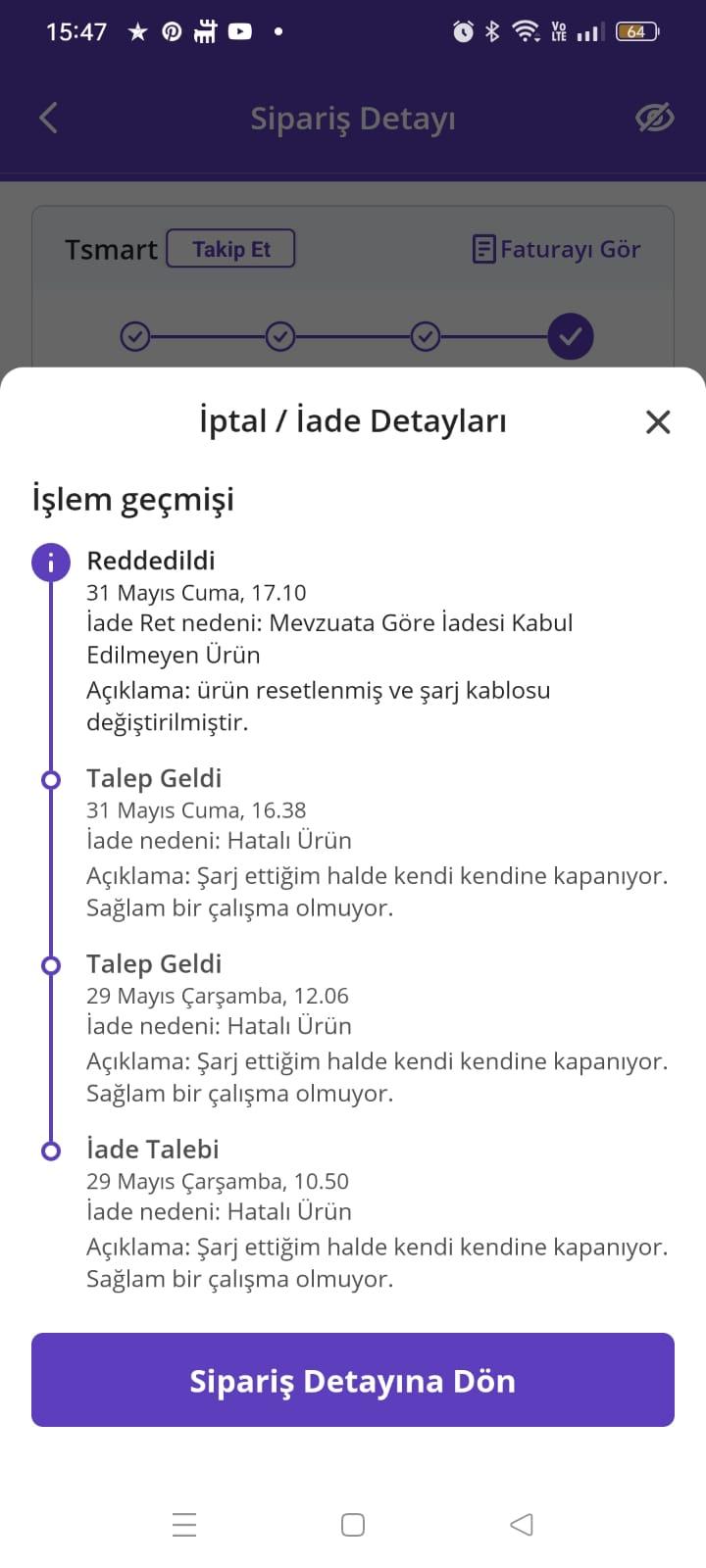Expand the second Talep Geldi history entry
Viewport: 706px width, 1568px height.
point(154,963)
